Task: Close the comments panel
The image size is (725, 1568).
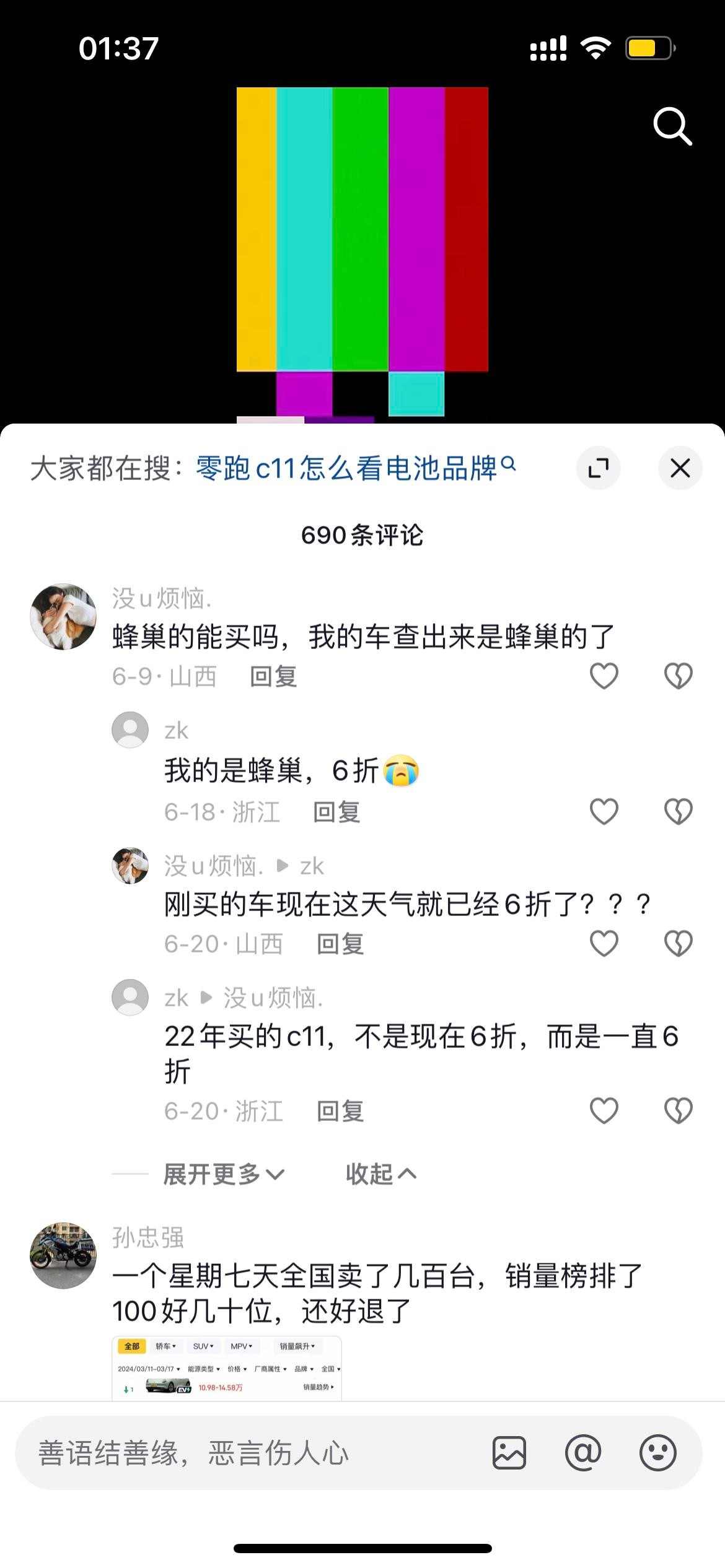Action: click(680, 468)
